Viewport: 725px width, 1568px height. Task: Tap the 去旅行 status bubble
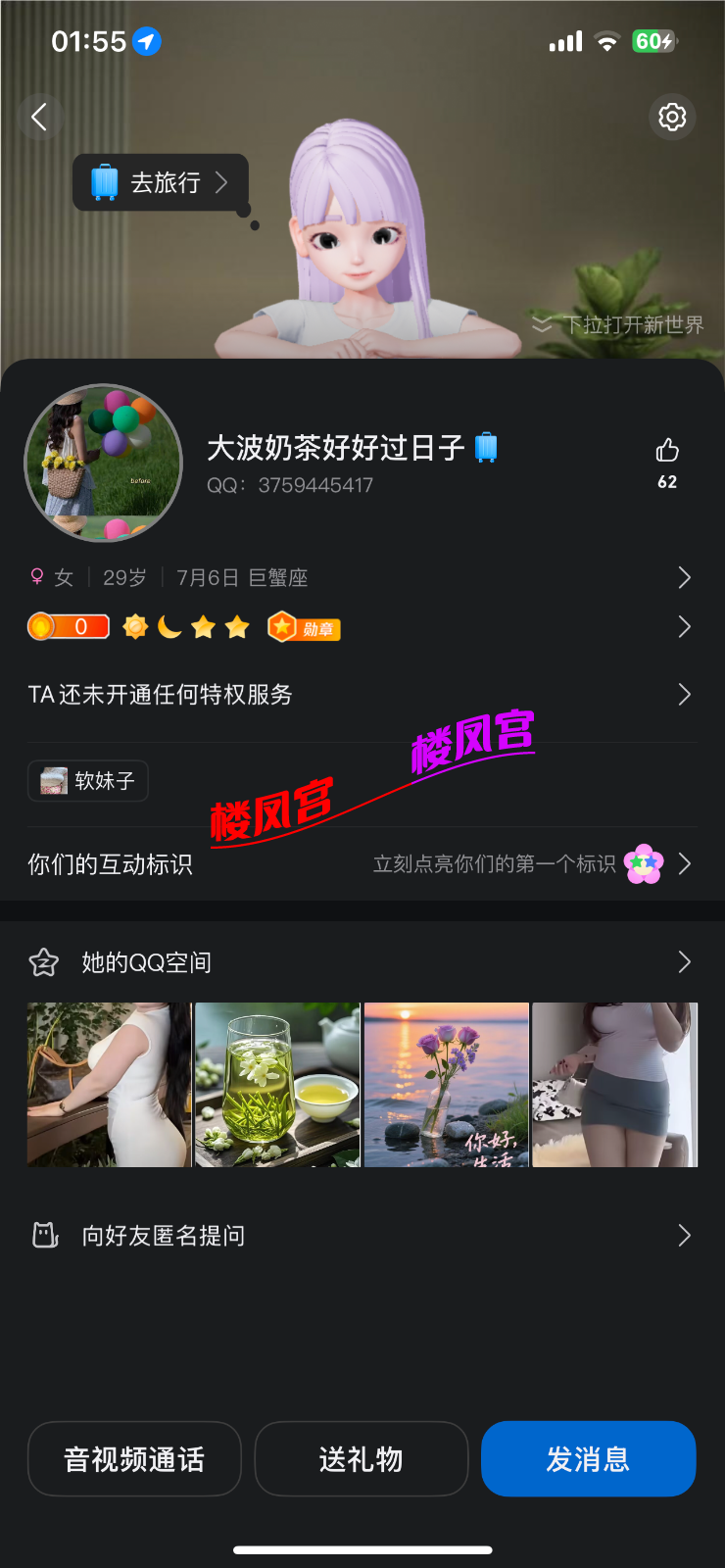(161, 182)
